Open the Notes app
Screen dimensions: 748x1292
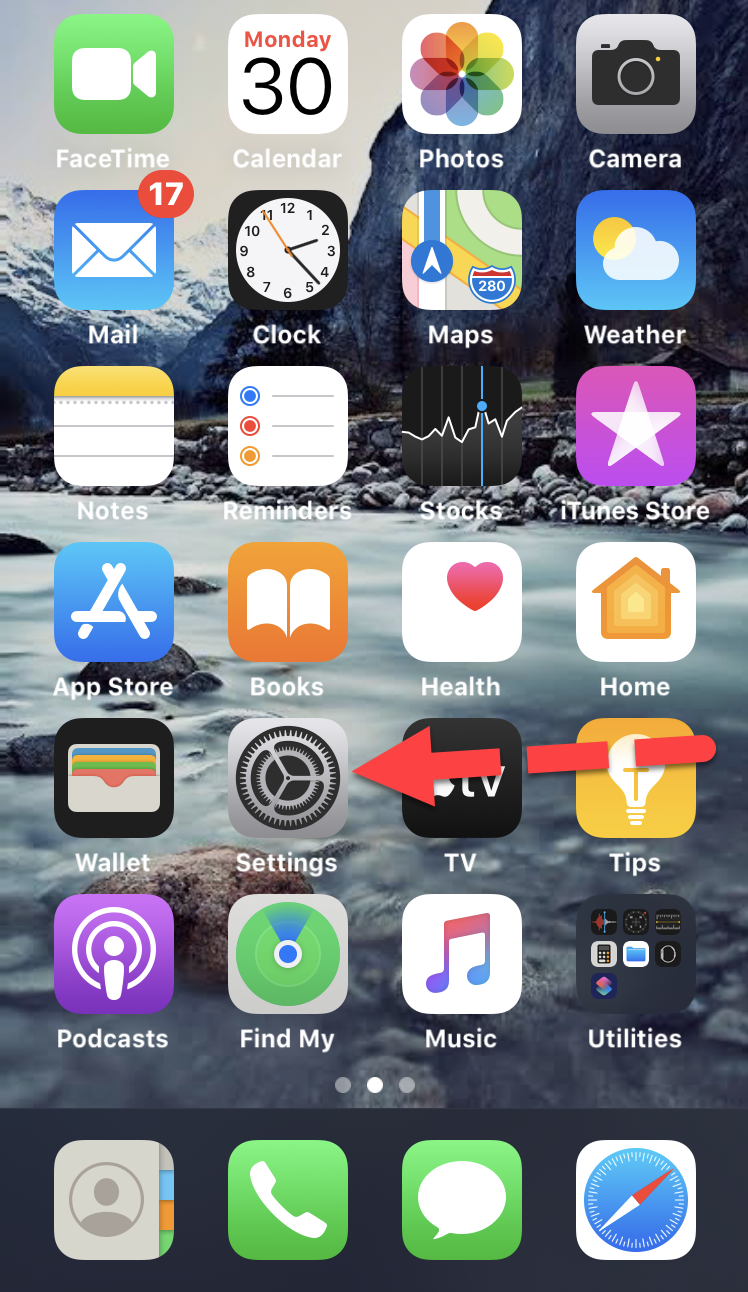[x=114, y=426]
